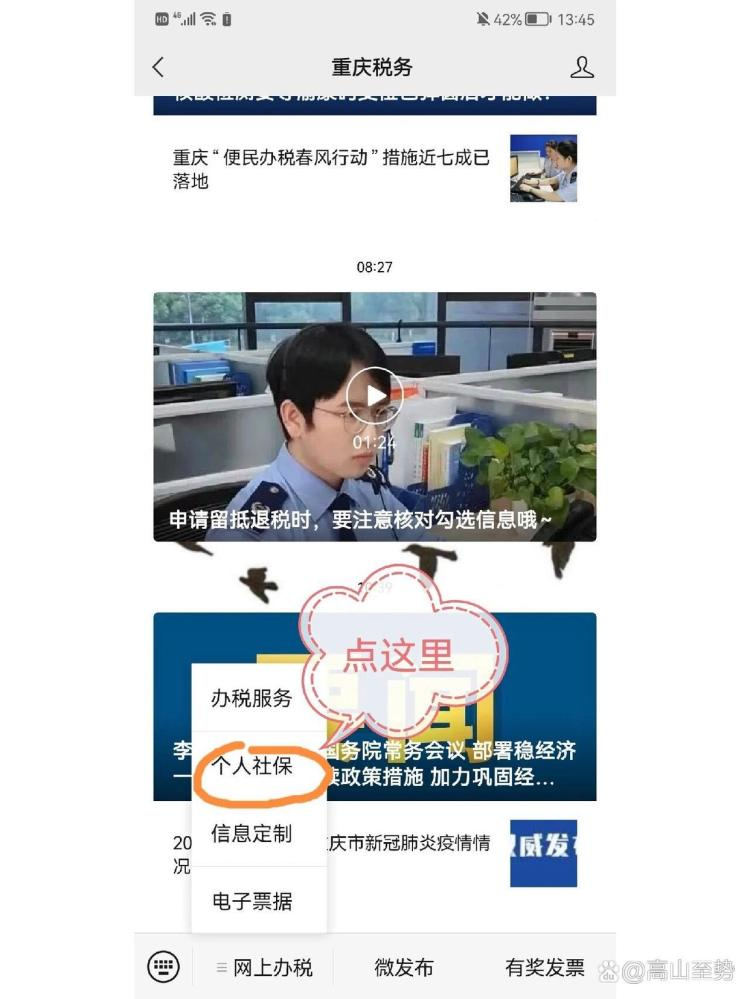Tap the 网上办税 bottom menu

click(265, 967)
